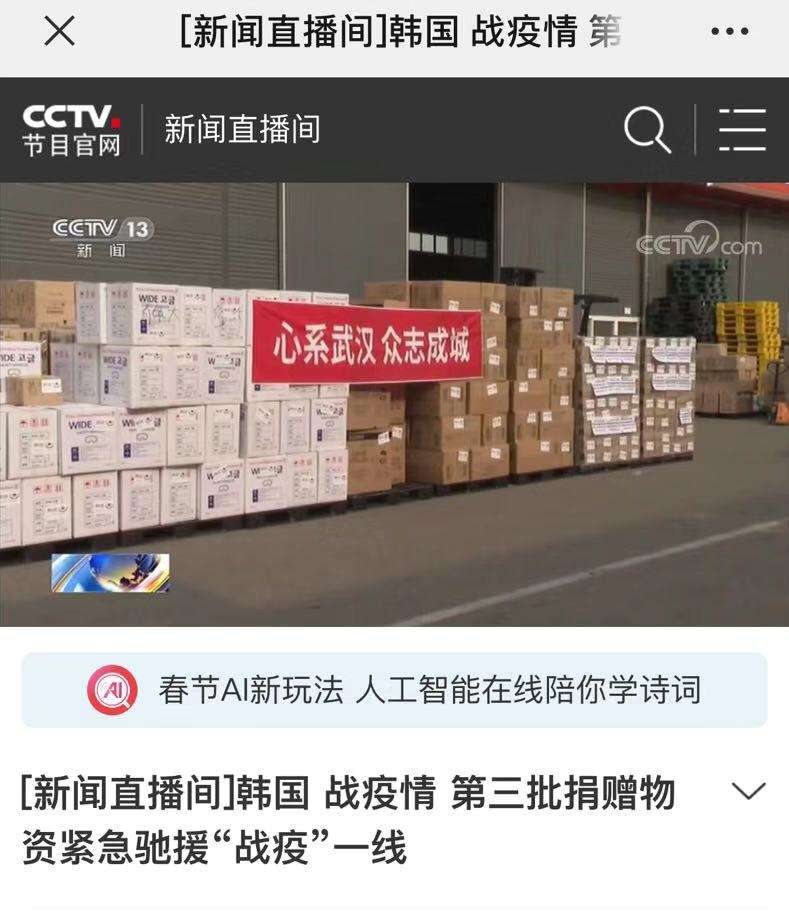Play the Korea donation news video
Viewport: 789px width, 914px height.
pos(394,404)
